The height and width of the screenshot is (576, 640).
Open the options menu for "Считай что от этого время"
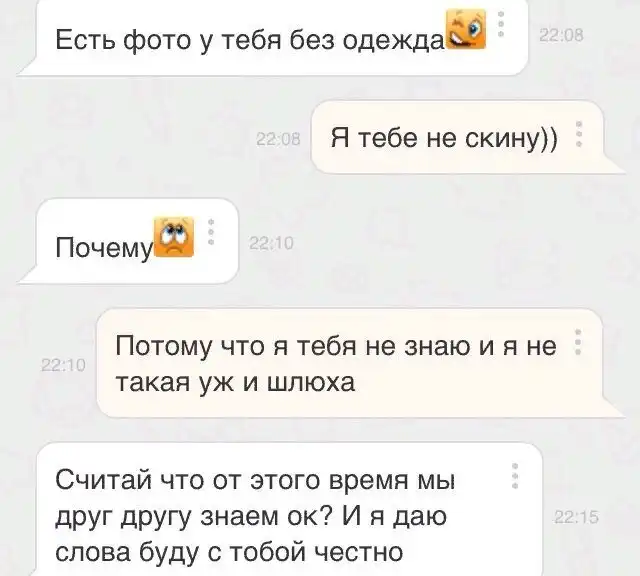pyautogui.click(x=515, y=476)
